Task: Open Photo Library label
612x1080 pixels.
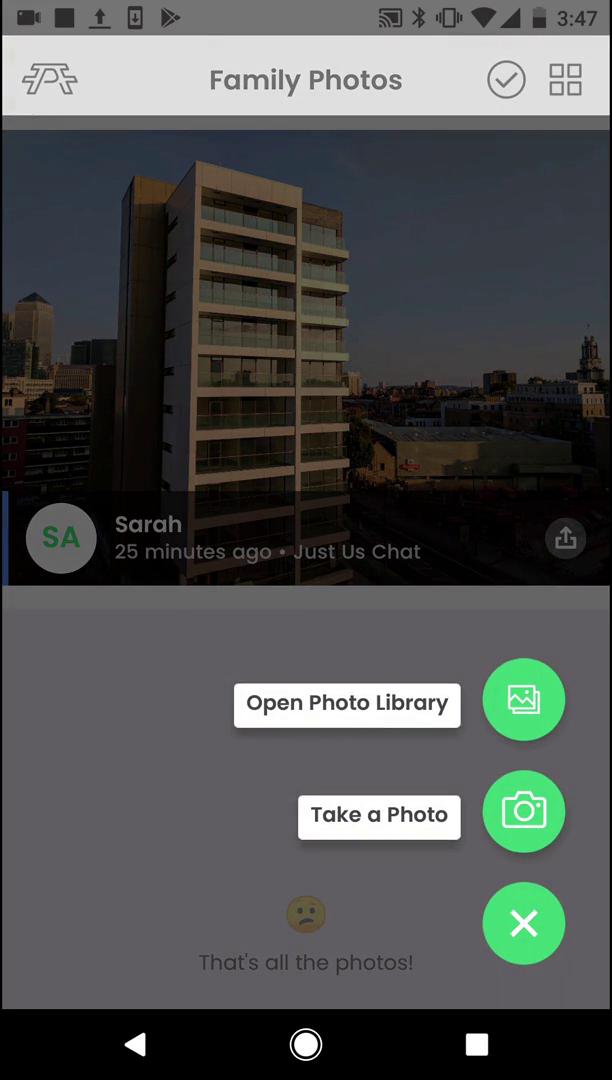Action: click(x=347, y=705)
